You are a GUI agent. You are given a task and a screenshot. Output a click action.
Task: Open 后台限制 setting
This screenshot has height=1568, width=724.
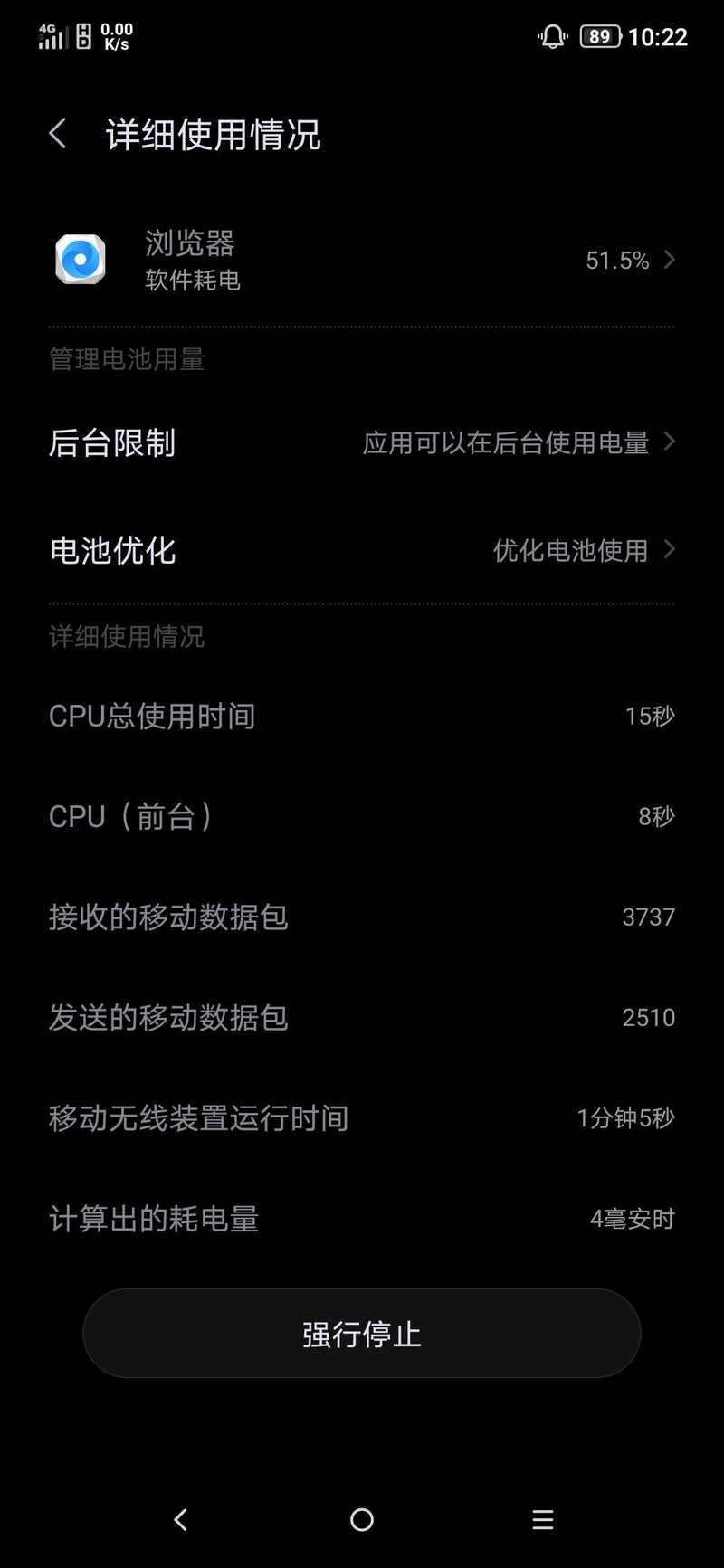tap(362, 442)
